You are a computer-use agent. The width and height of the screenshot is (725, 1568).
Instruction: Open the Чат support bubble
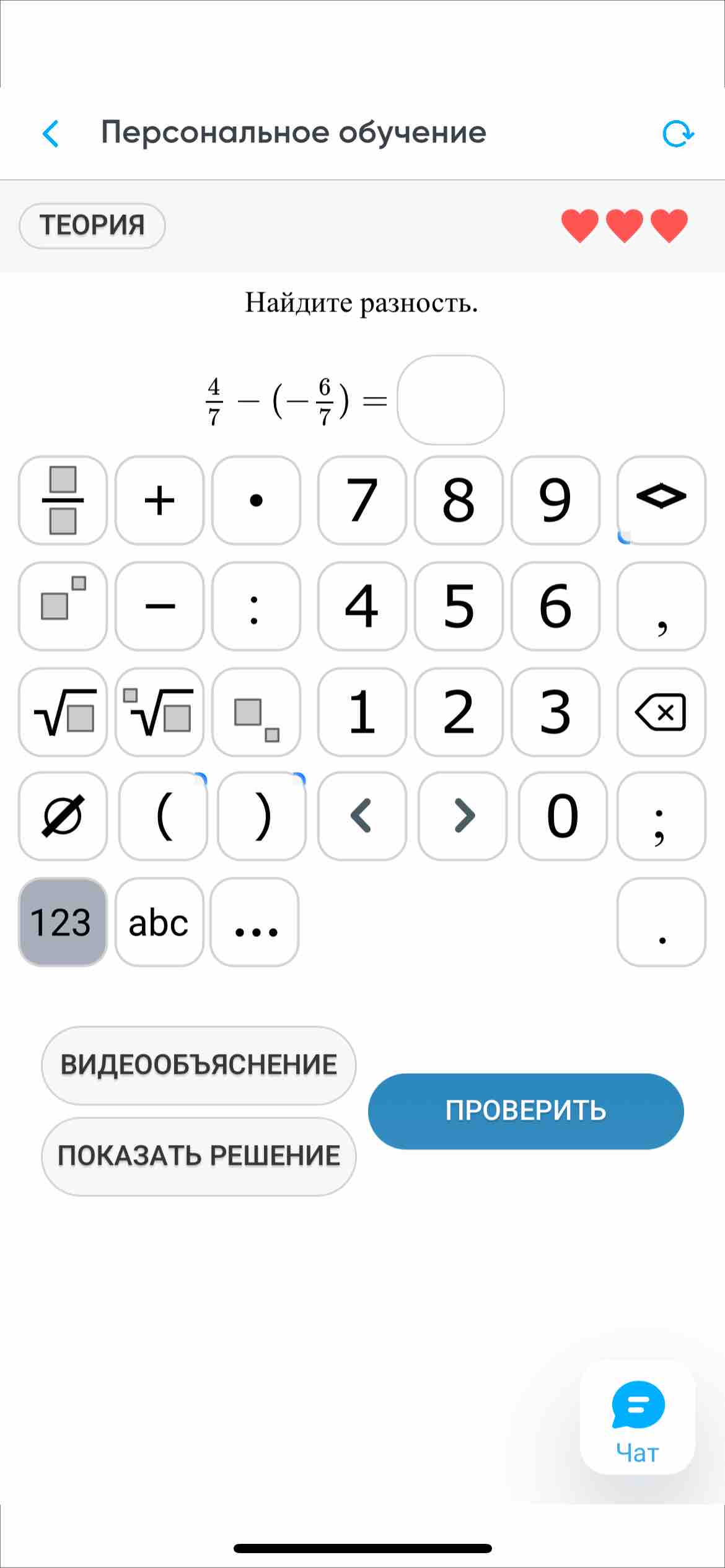(x=638, y=1417)
